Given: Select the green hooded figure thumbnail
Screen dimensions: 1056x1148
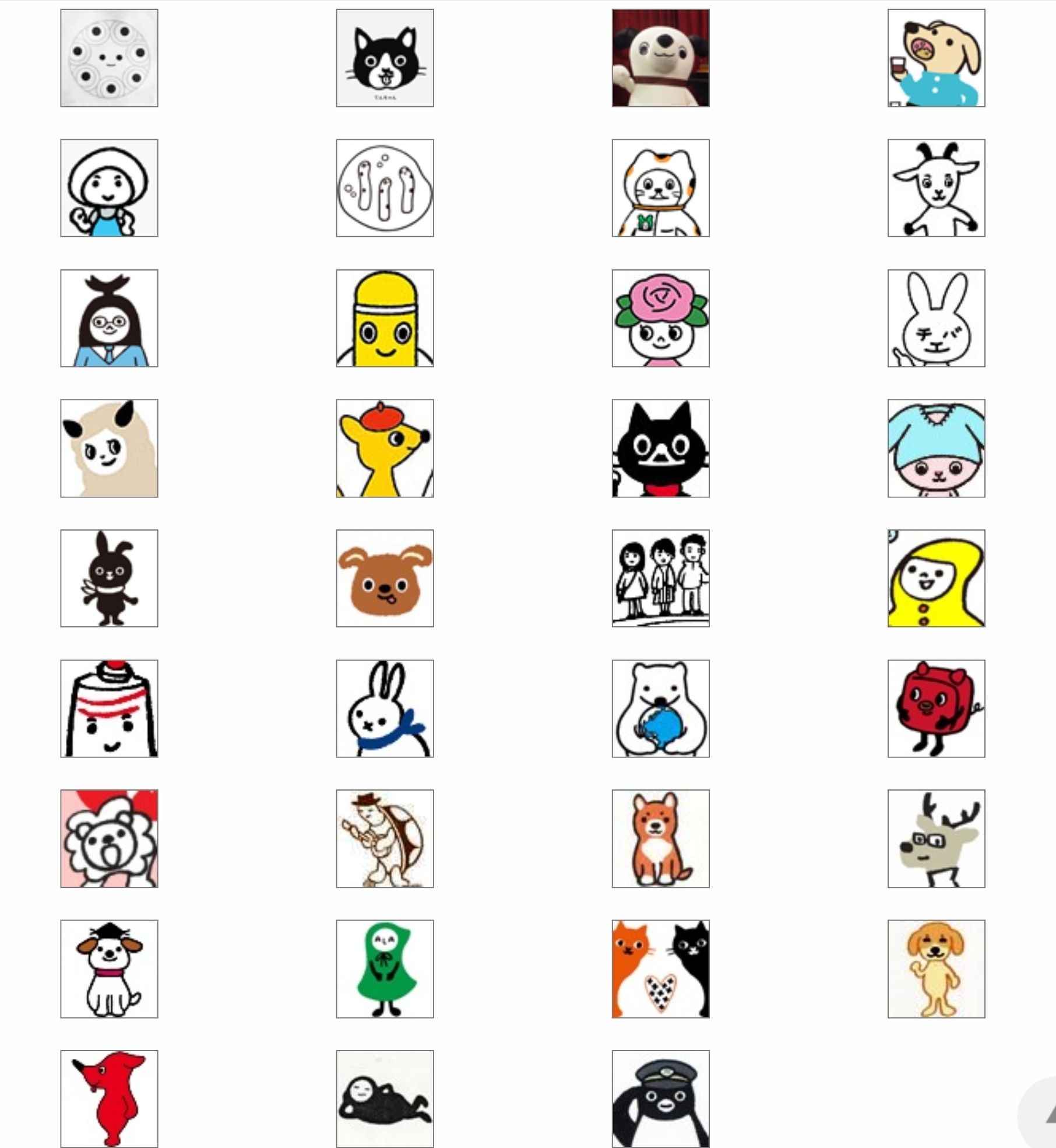Looking at the screenshot, I should coord(385,968).
